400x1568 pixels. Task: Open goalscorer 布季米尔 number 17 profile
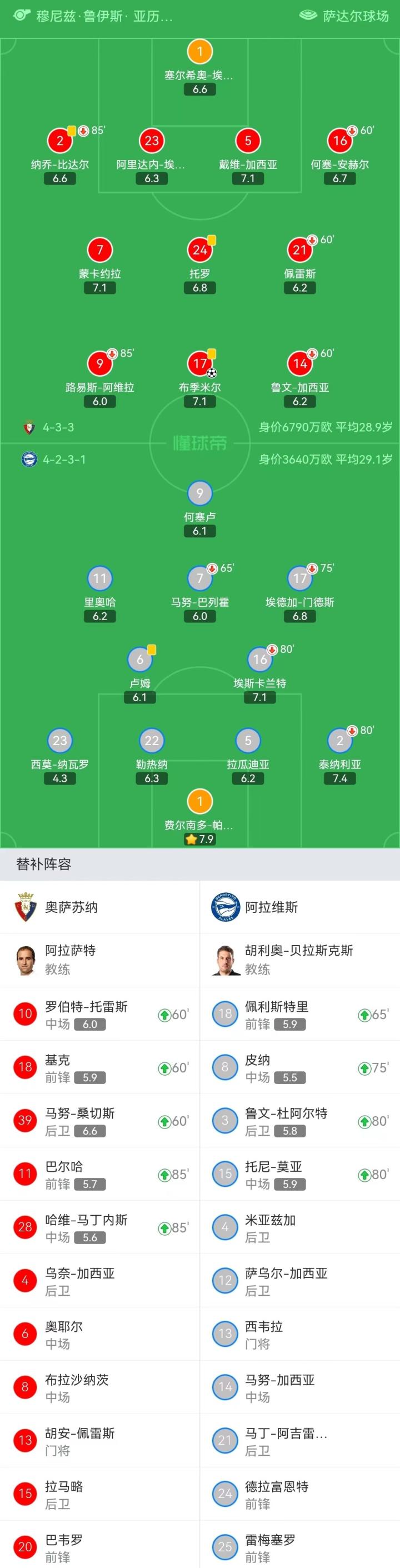click(x=199, y=364)
